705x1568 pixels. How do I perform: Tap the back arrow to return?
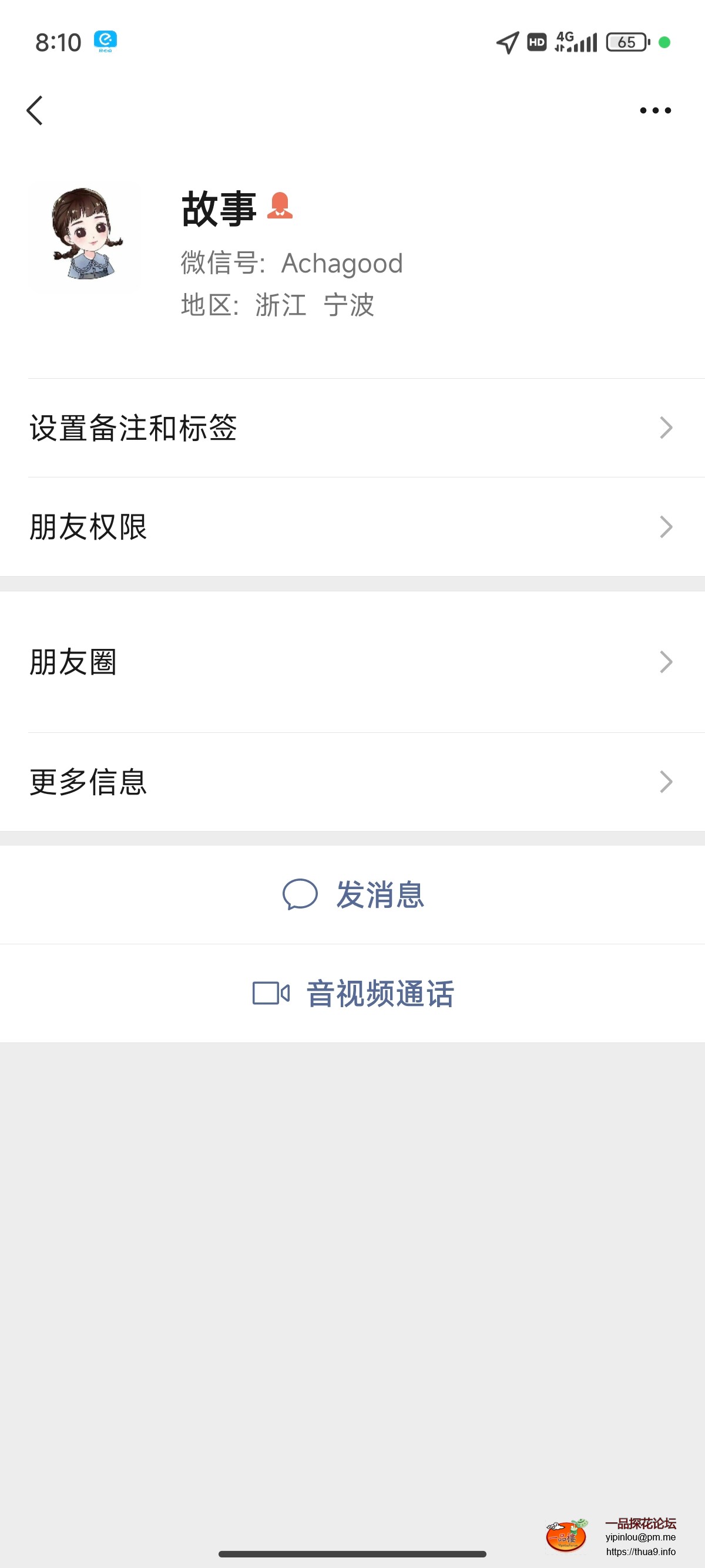tap(35, 110)
